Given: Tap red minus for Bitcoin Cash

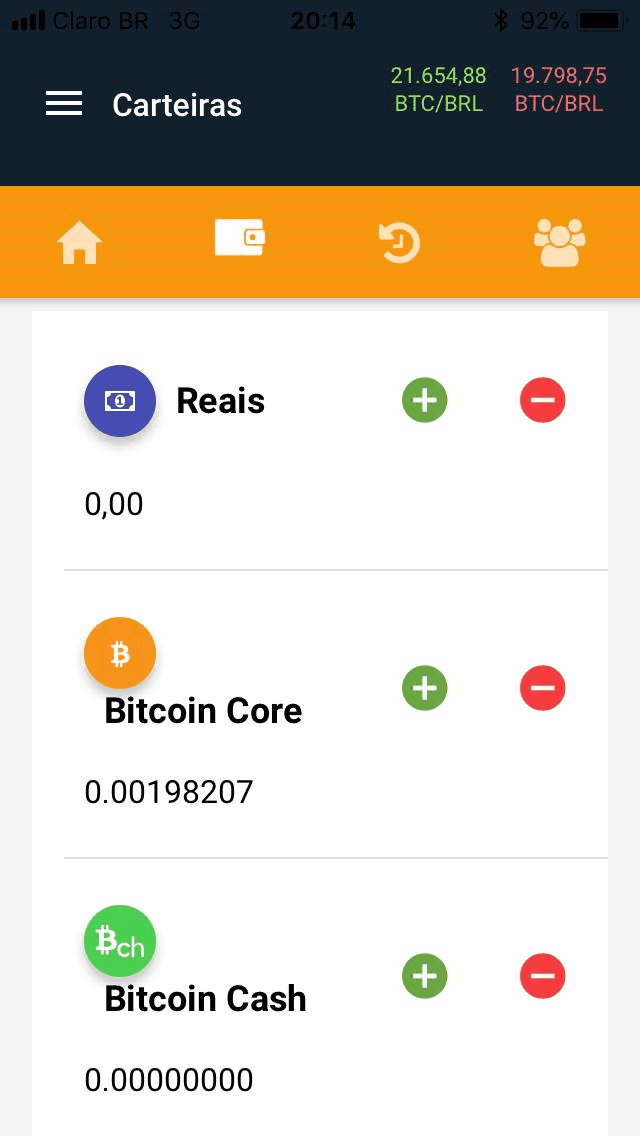Looking at the screenshot, I should [542, 976].
